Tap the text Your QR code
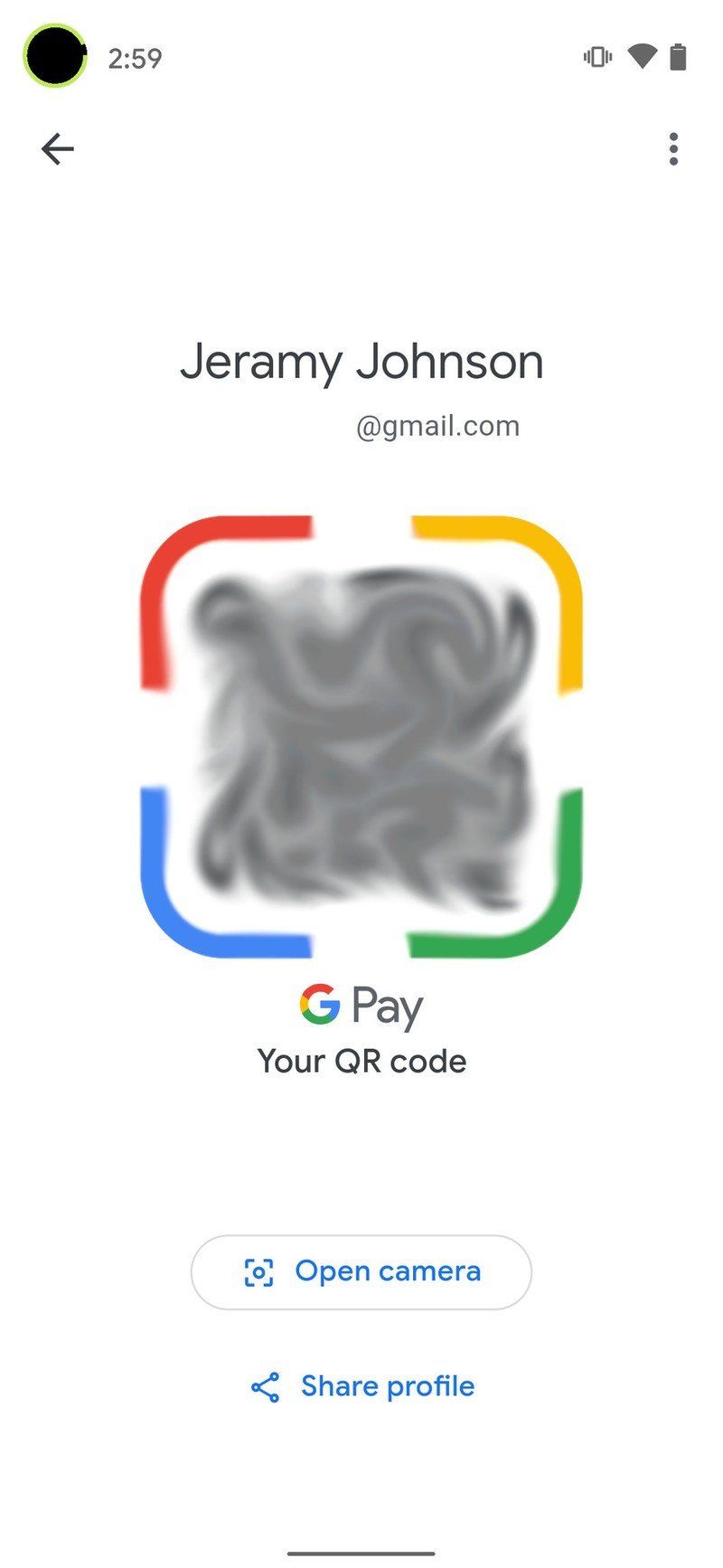 [361, 1060]
